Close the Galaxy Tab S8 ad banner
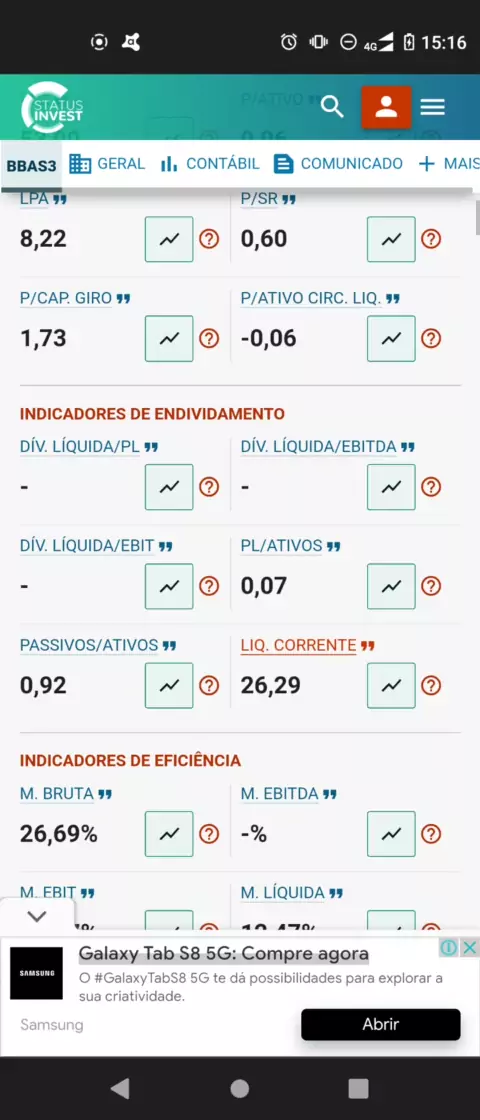Image resolution: width=480 pixels, height=1120 pixels. 469,948
